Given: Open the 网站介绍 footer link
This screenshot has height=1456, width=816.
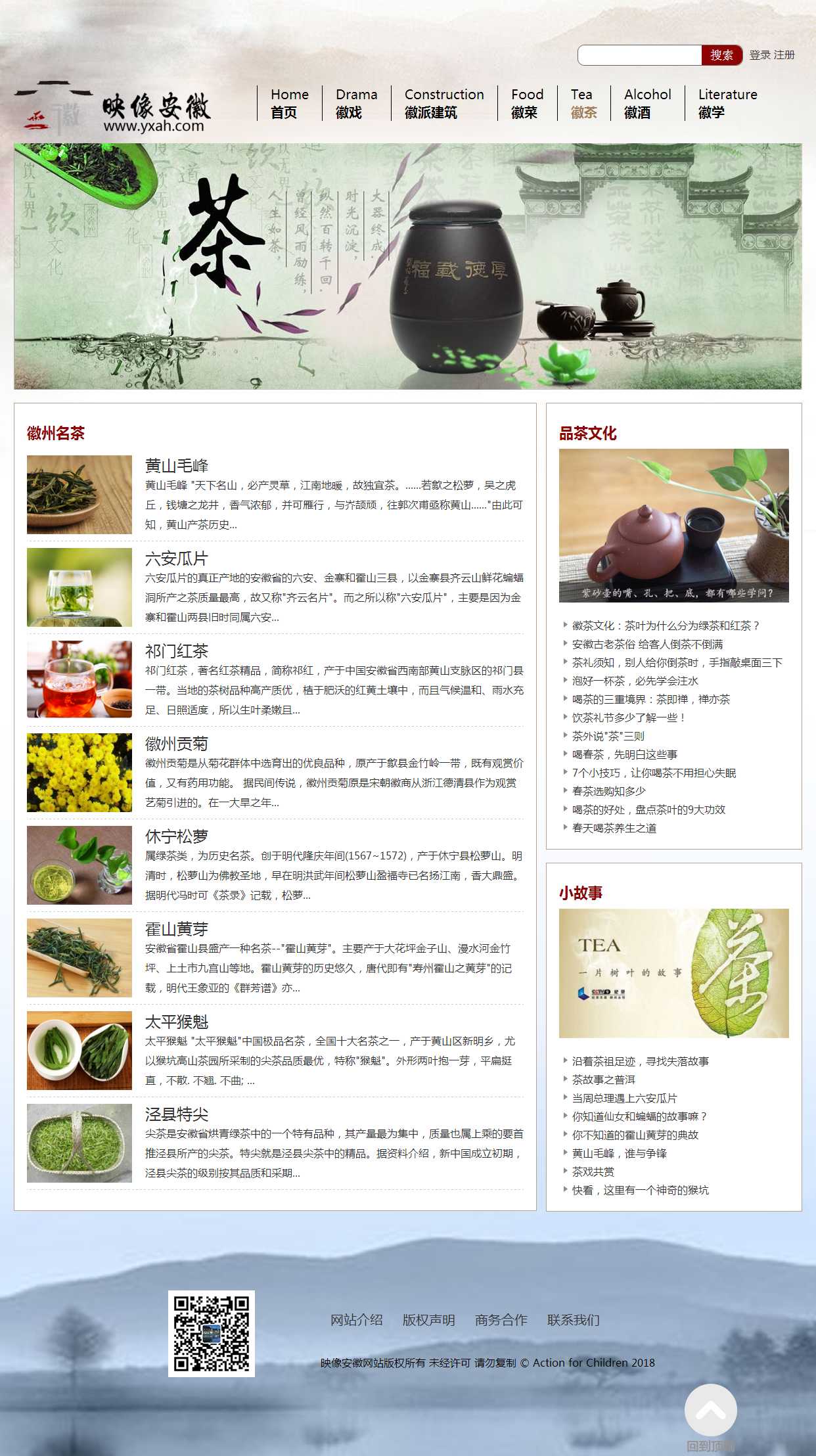Looking at the screenshot, I should (356, 1320).
